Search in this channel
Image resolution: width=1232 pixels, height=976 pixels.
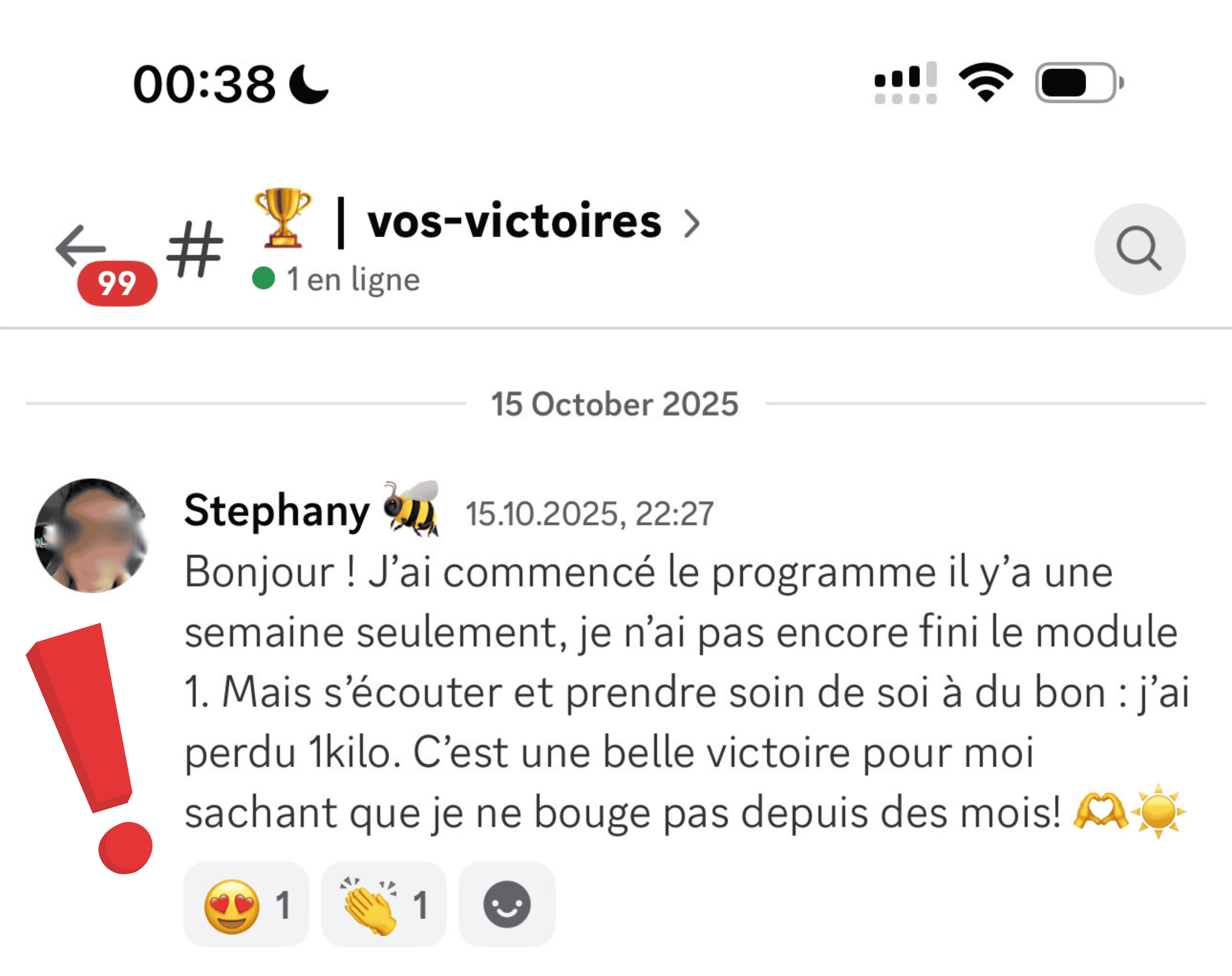[1139, 249]
